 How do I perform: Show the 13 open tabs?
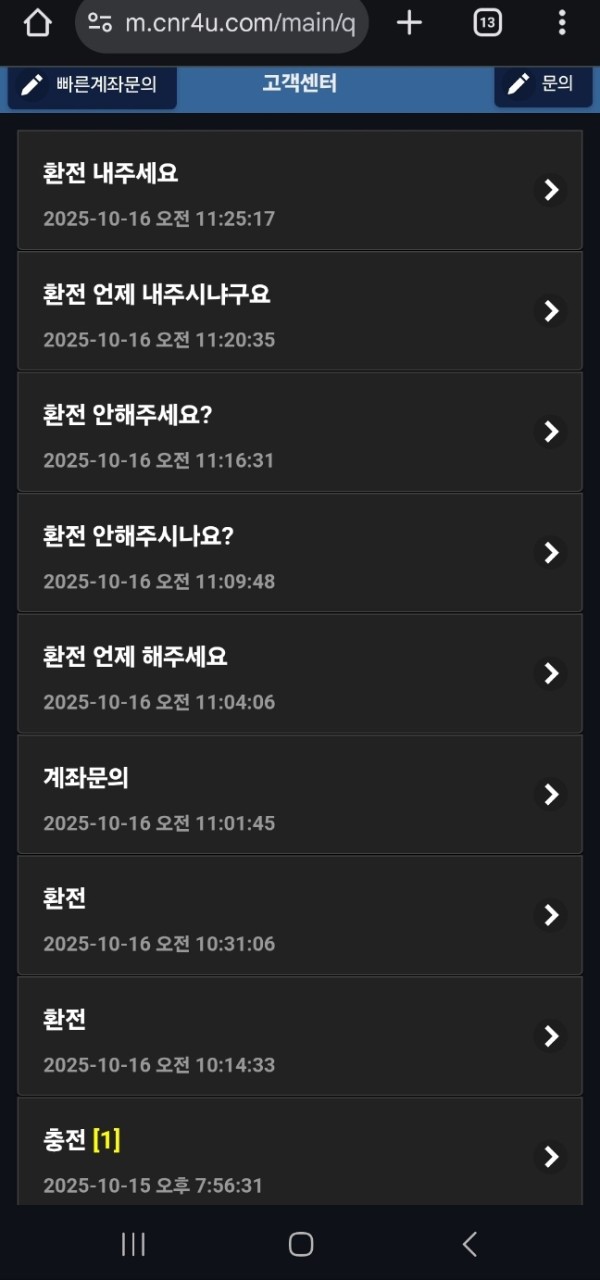(487, 23)
